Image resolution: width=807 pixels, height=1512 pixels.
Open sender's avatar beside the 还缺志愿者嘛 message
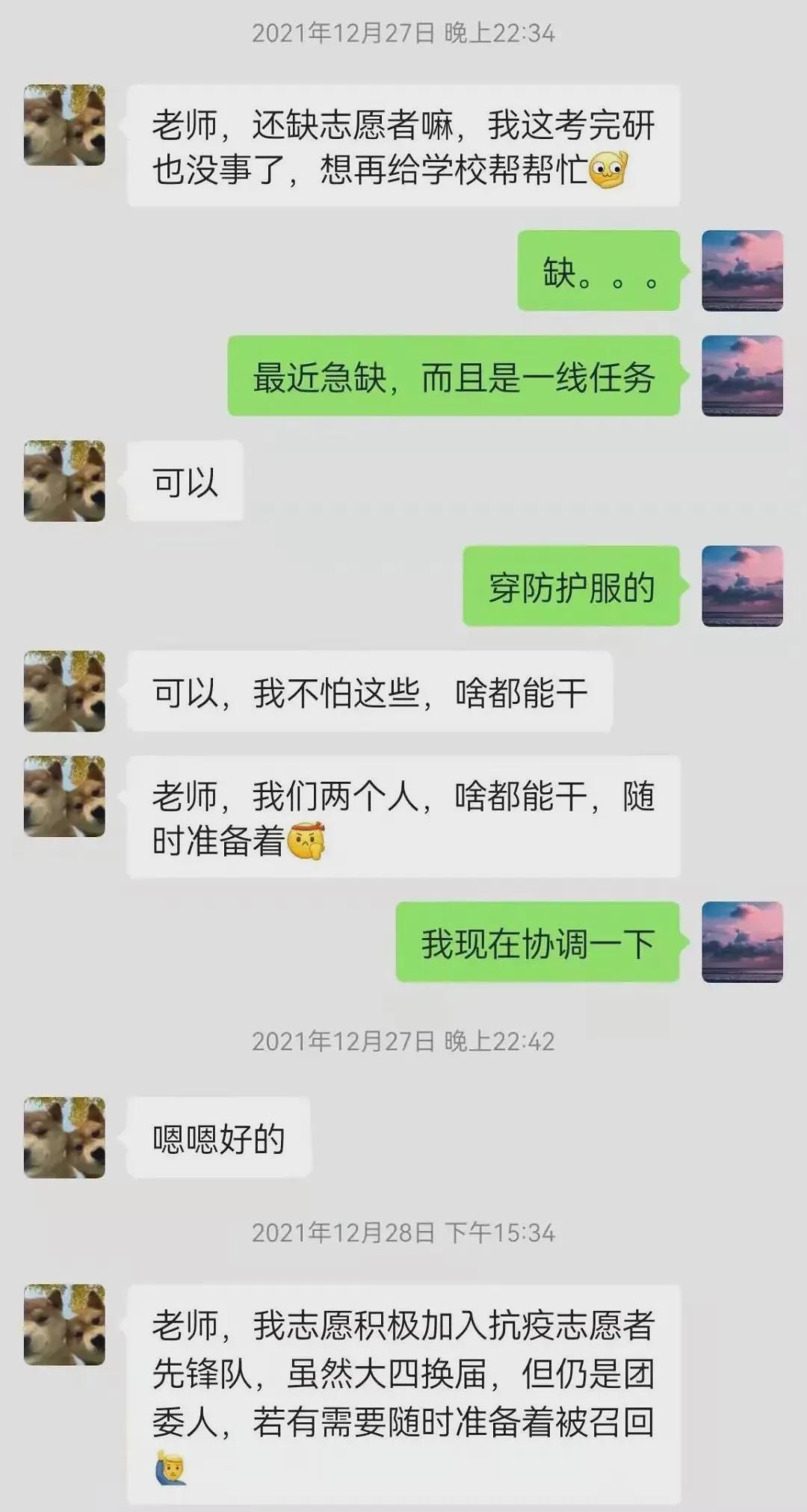pos(64,125)
